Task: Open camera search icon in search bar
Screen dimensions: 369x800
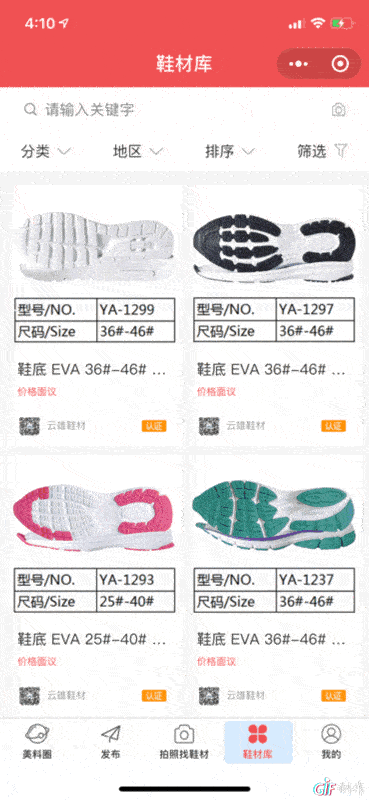Action: coord(338,110)
